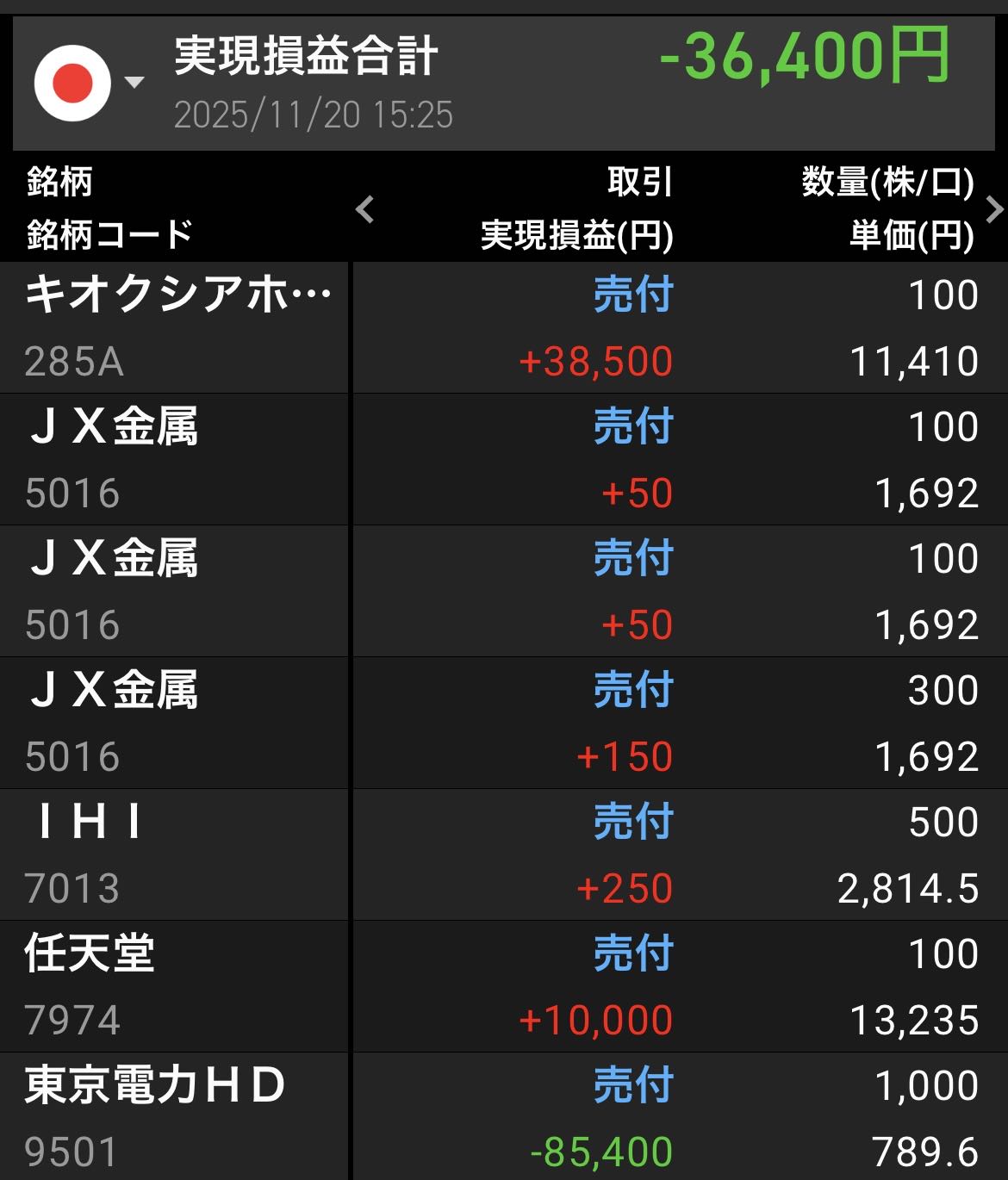The image size is (1008, 1180).
Task: Tap the left arrow to show previous columns
Action: 365,209
